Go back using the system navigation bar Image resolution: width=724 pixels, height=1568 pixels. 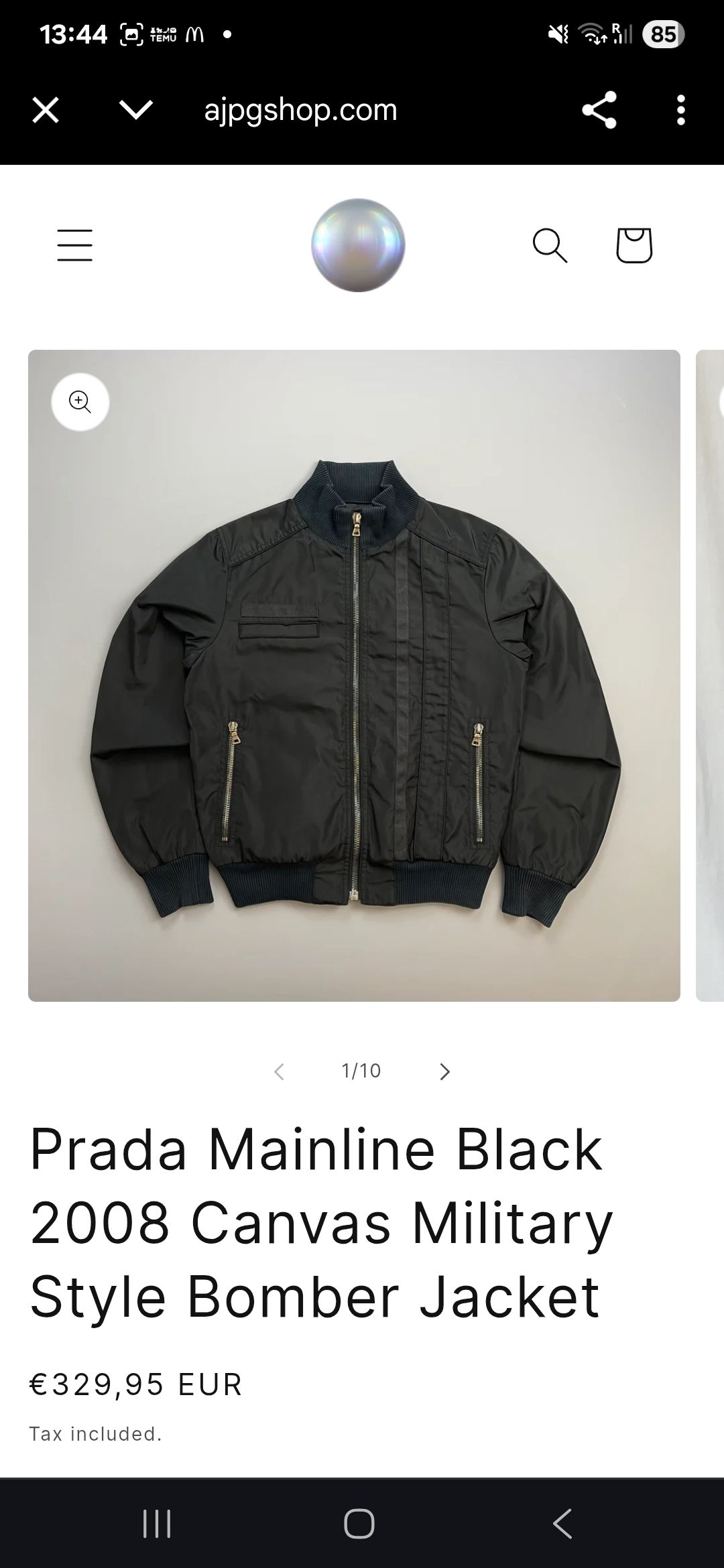(562, 1523)
